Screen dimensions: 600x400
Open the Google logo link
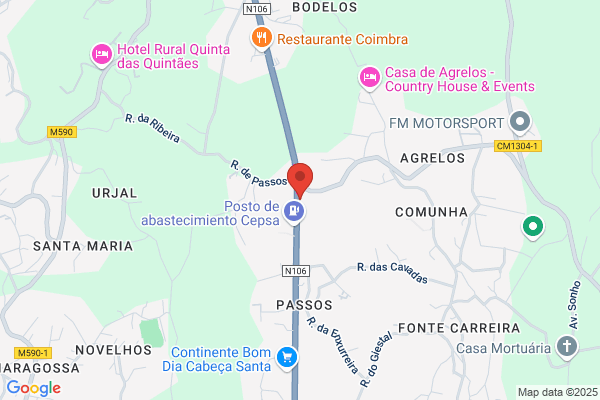[34, 388]
